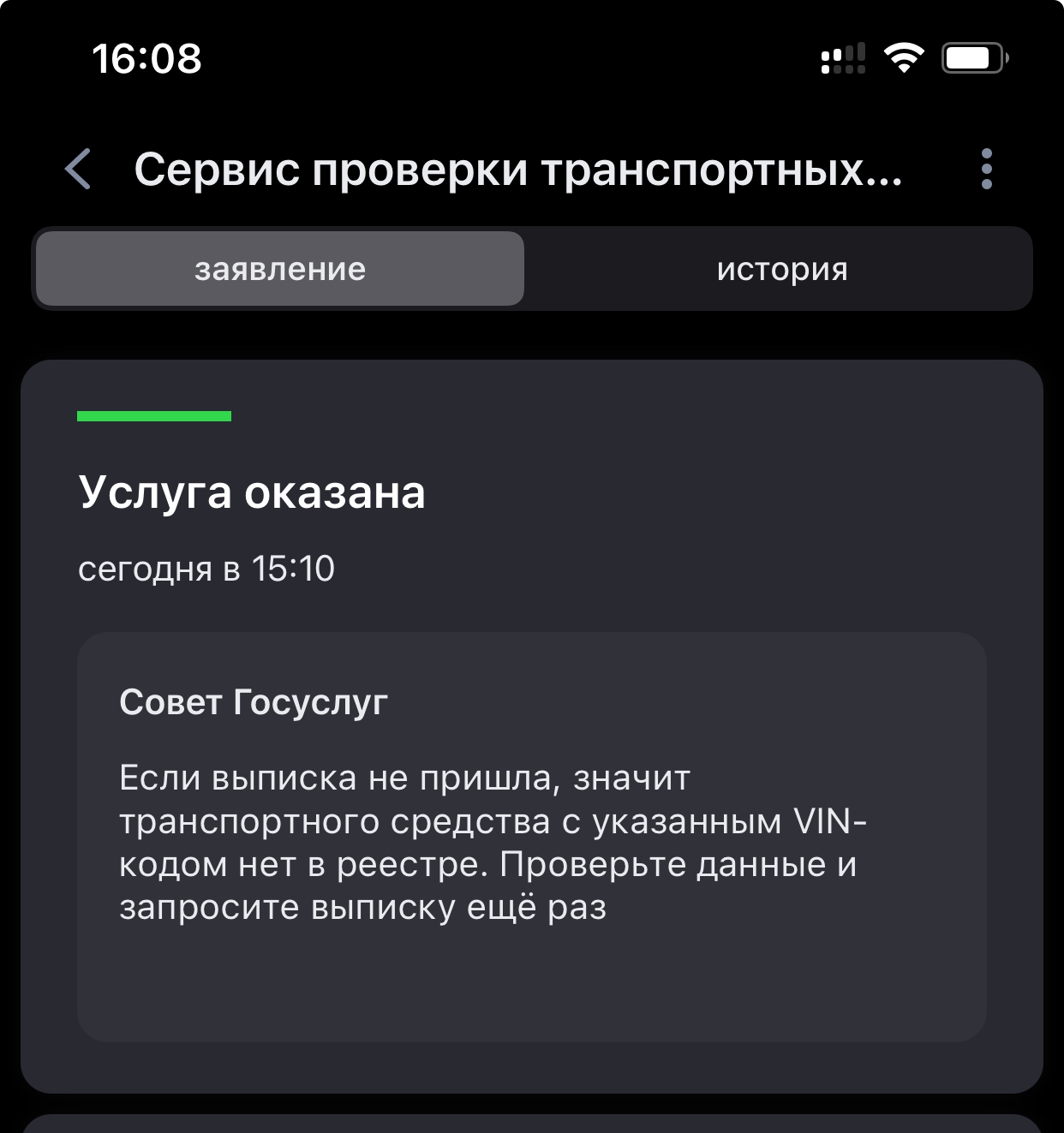Open the three-dot overflow menu

pos(986,169)
